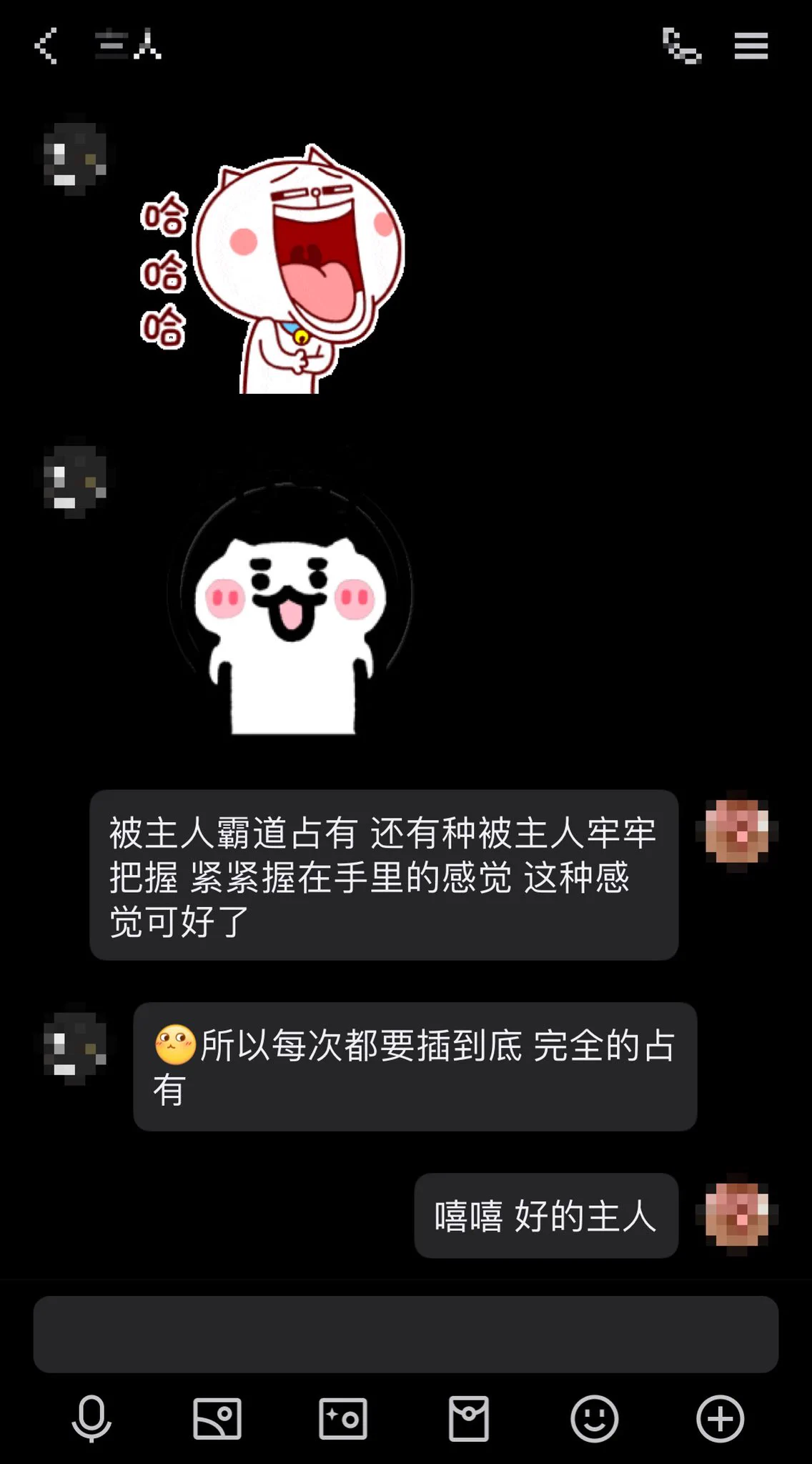Record a voice message with microphone

click(x=91, y=1418)
